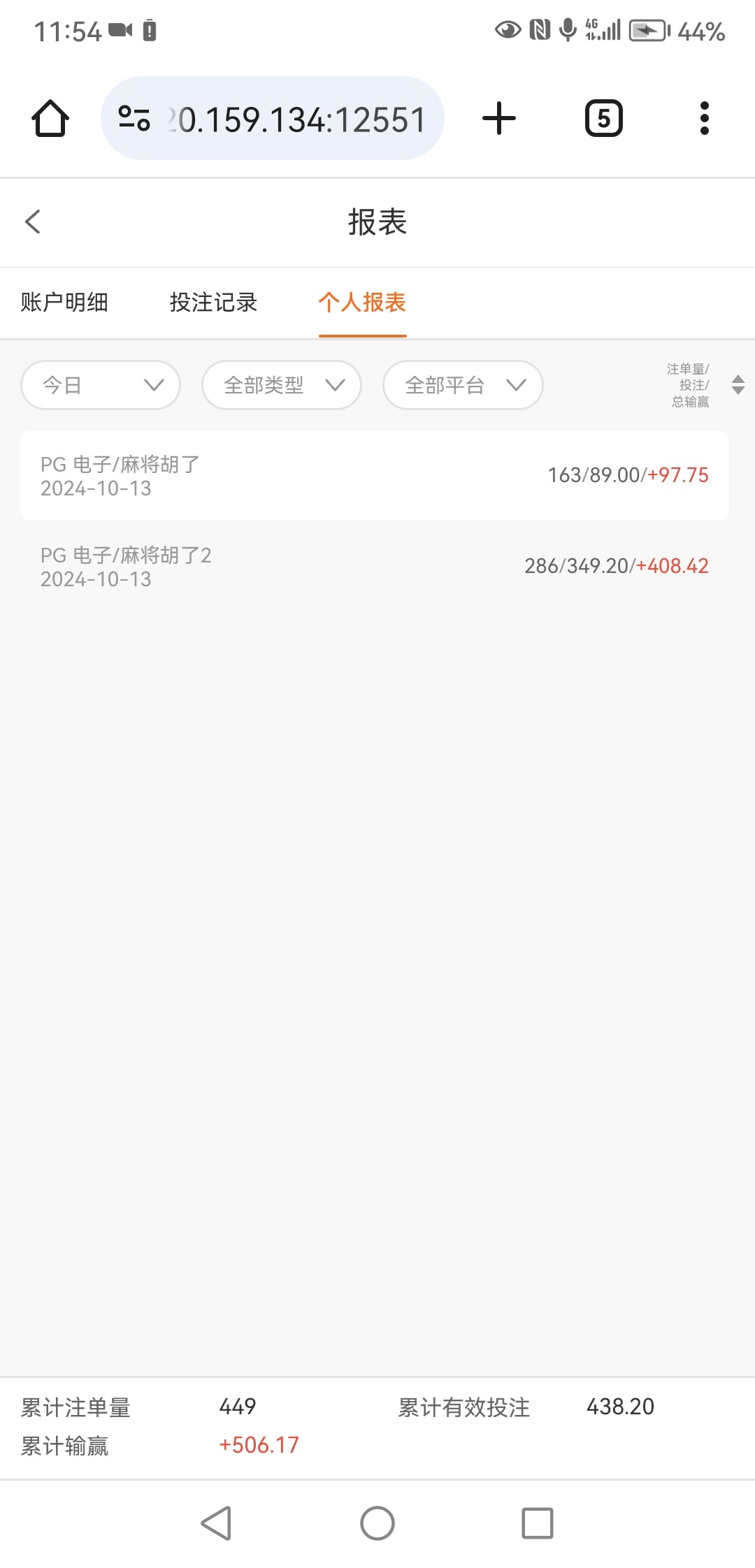Tap the system back button
Screen dimensions: 755x1568
tap(217, 1523)
